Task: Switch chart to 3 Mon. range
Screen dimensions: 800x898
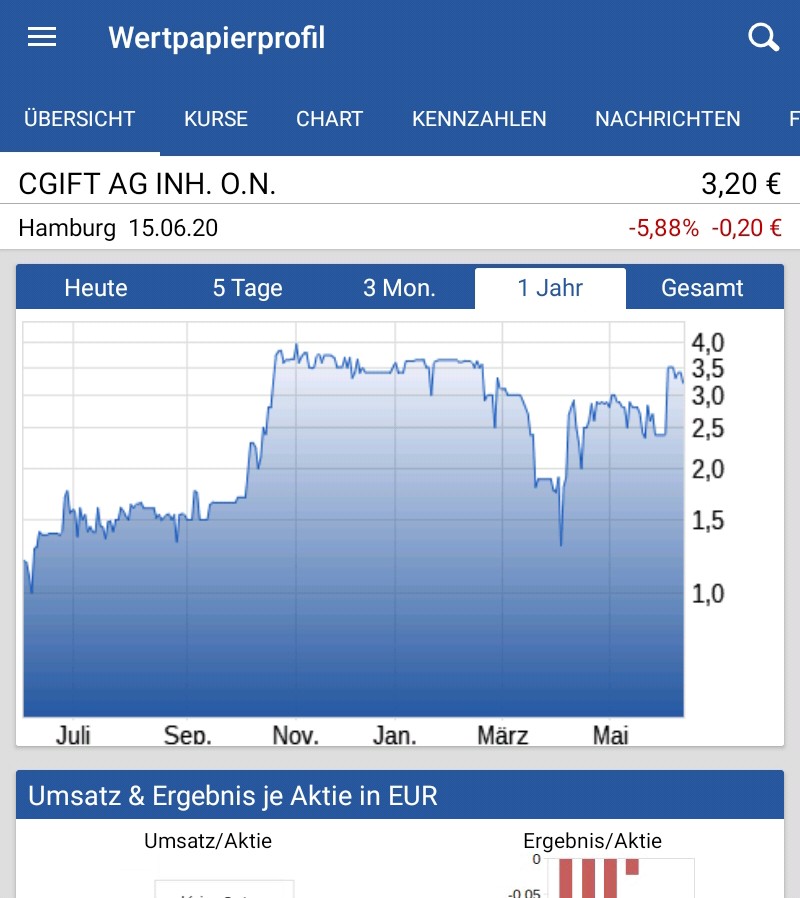Action: pyautogui.click(x=399, y=288)
